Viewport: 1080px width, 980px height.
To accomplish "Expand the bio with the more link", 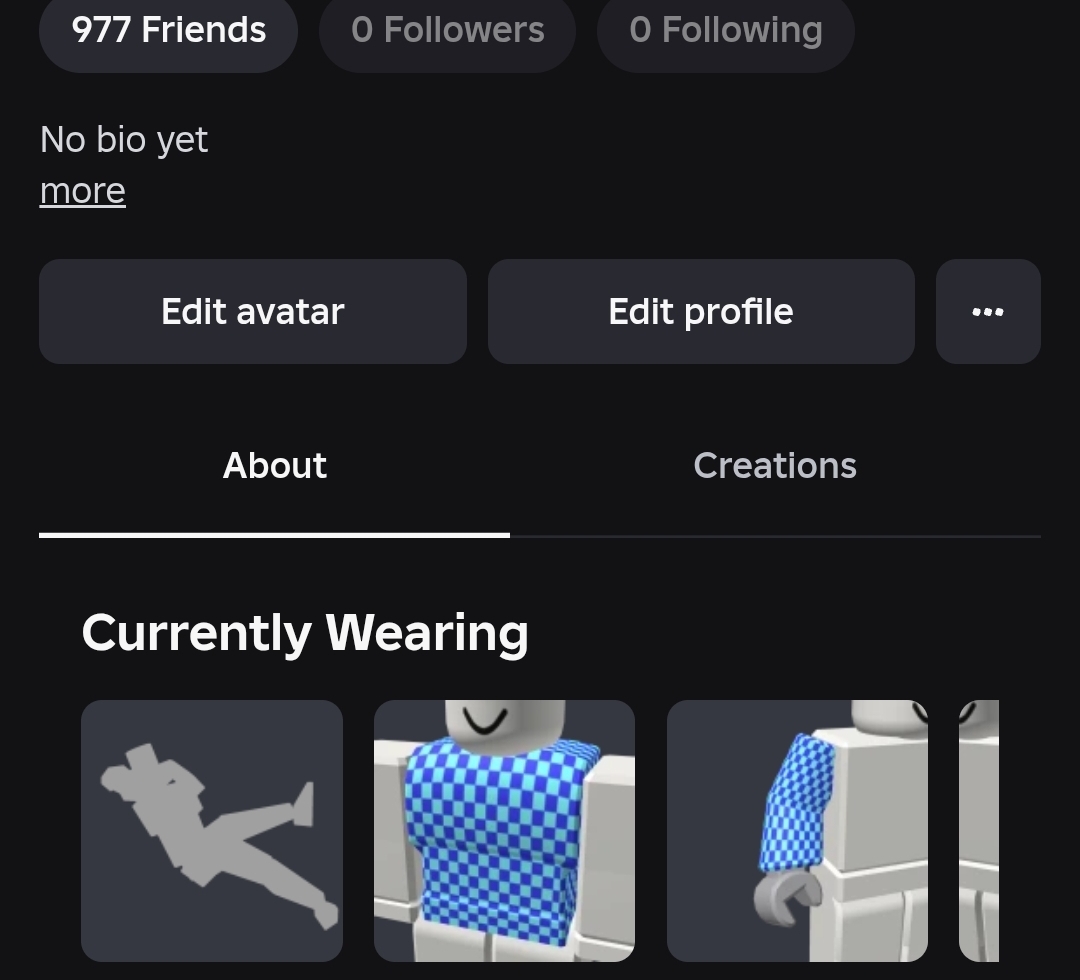I will (x=83, y=191).
